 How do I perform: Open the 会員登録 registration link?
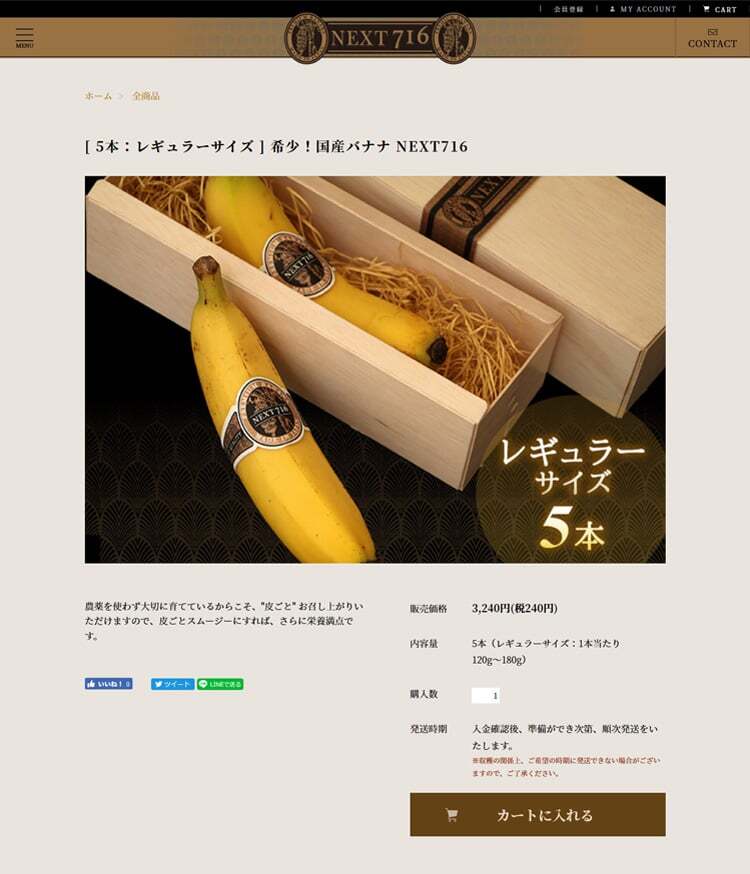568,9
